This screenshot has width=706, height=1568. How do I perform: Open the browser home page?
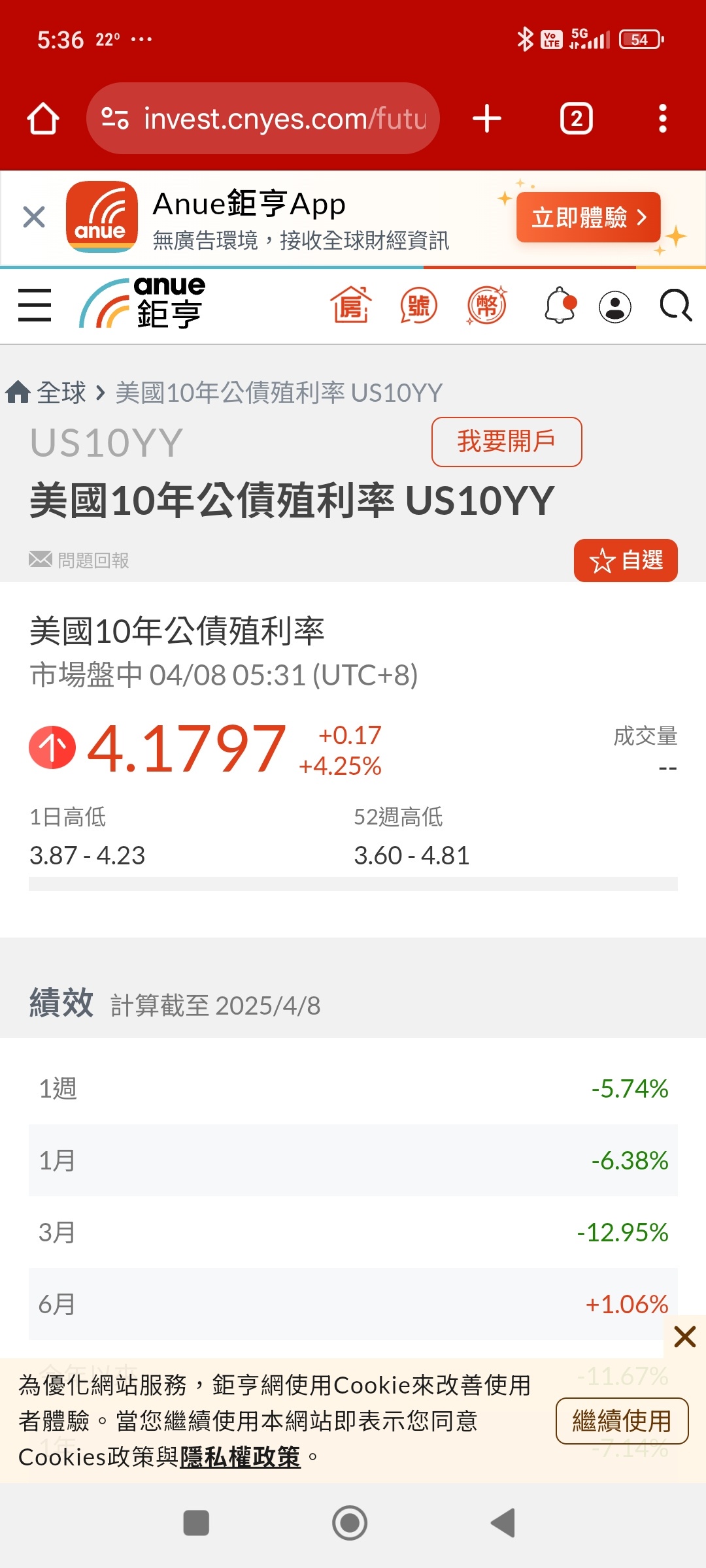coord(43,119)
